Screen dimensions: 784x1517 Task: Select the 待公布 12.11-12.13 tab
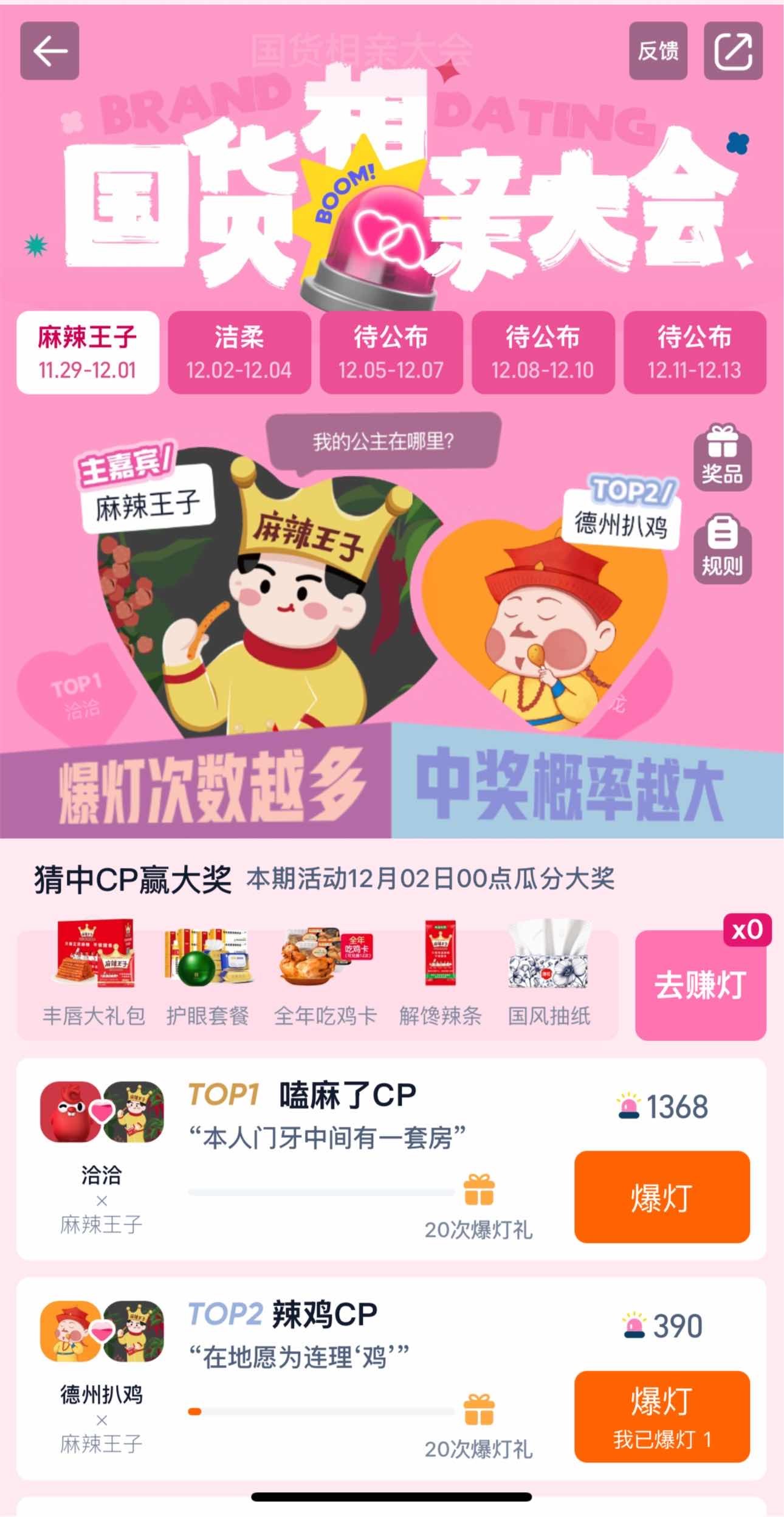695,353
